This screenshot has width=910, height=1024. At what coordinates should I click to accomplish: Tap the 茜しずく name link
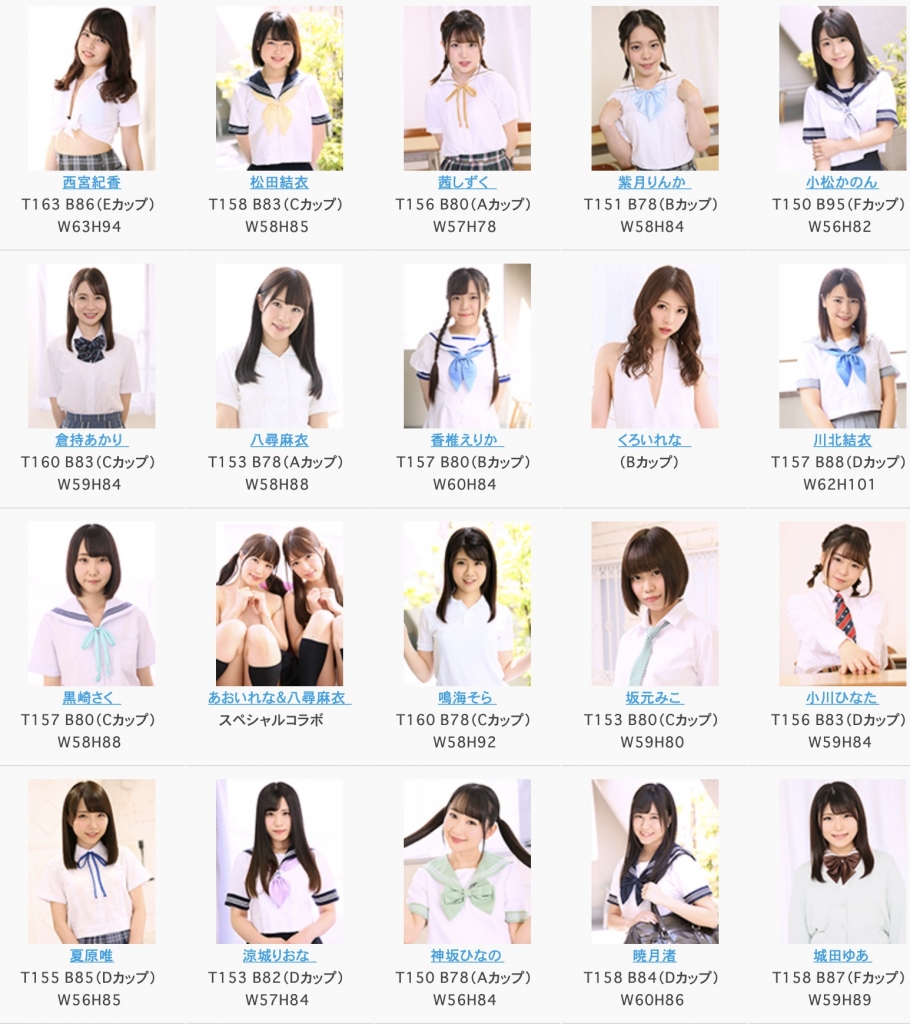pyautogui.click(x=466, y=183)
